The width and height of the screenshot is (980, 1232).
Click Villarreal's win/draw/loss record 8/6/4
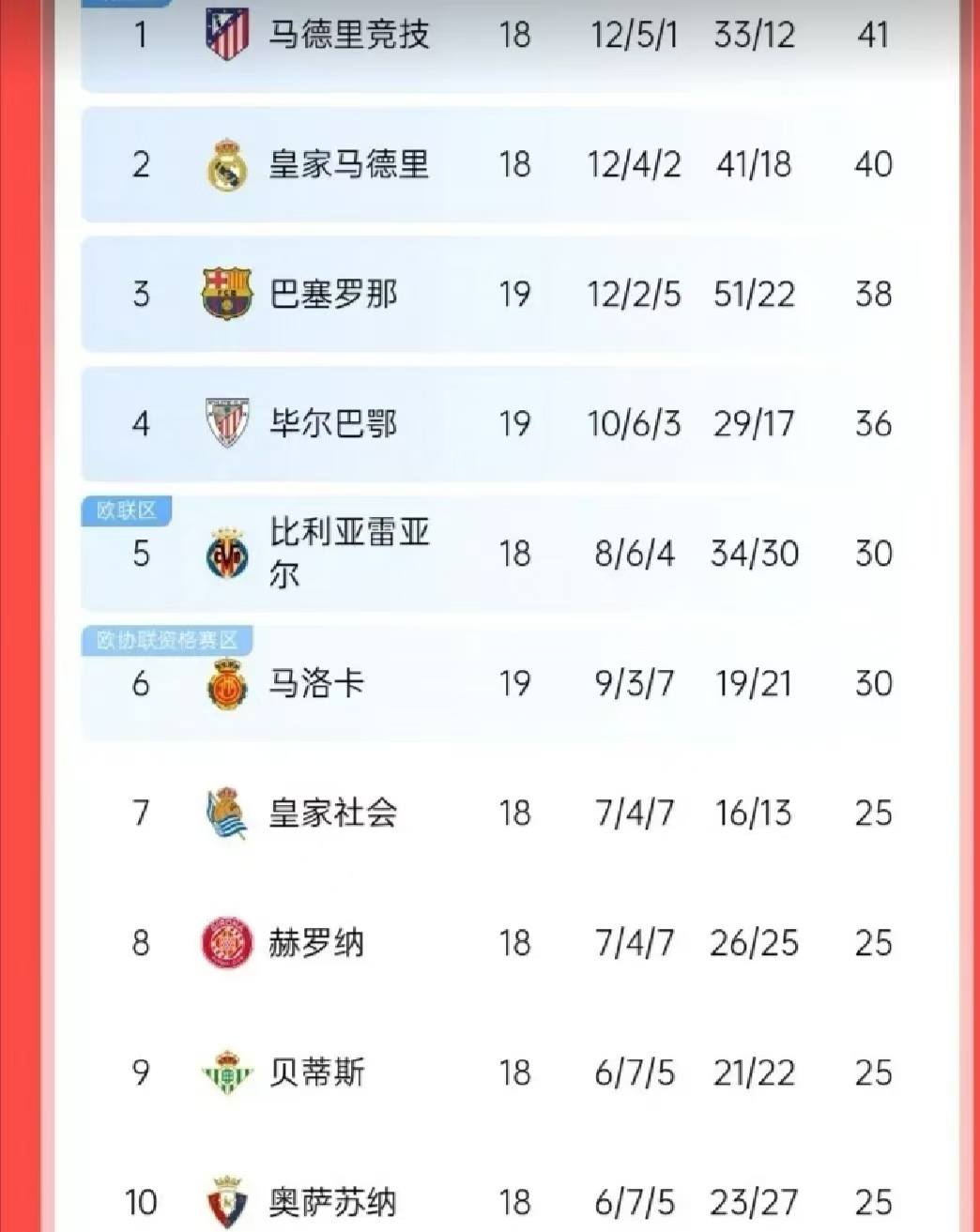634,554
